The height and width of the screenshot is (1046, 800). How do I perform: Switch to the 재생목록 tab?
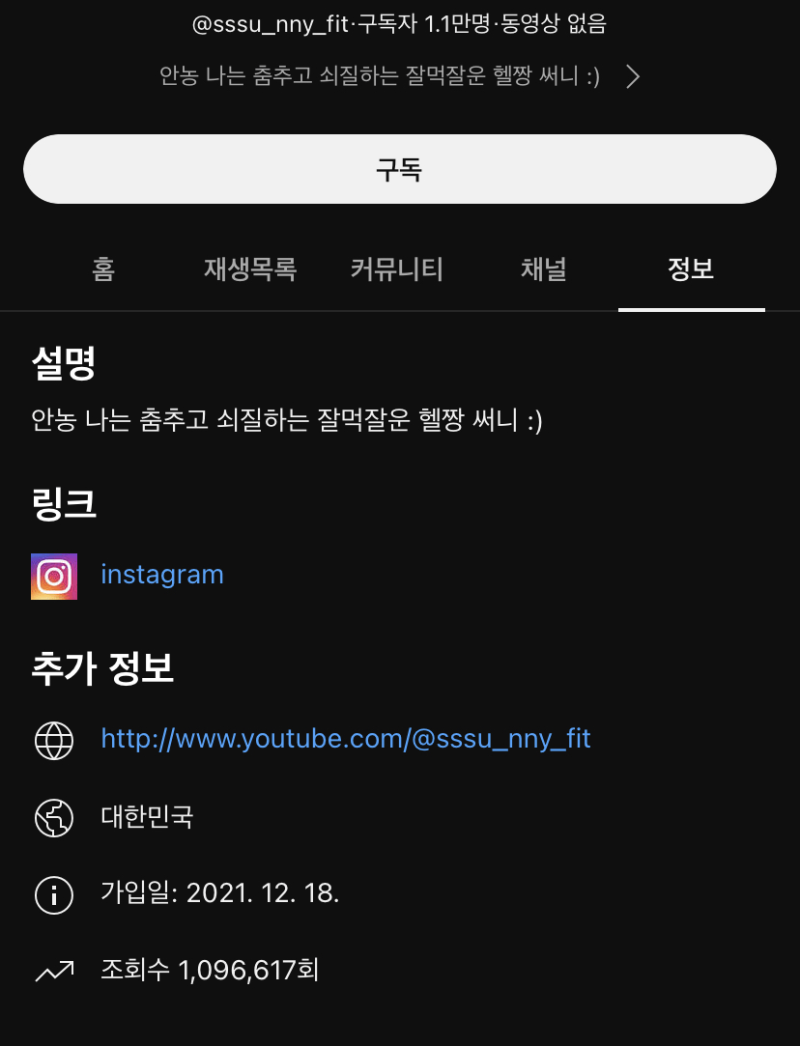coord(250,269)
